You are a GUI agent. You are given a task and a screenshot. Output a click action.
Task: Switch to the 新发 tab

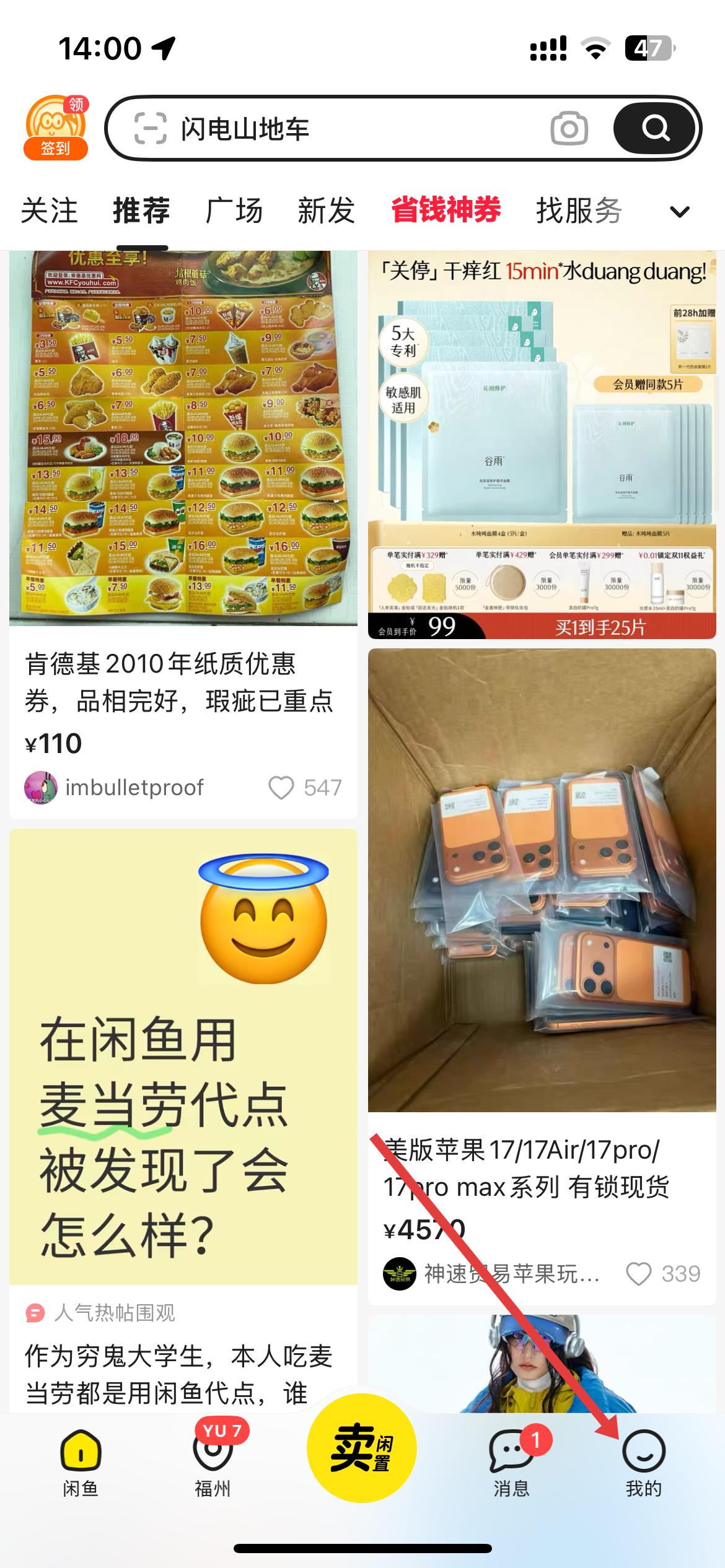pyautogui.click(x=326, y=211)
